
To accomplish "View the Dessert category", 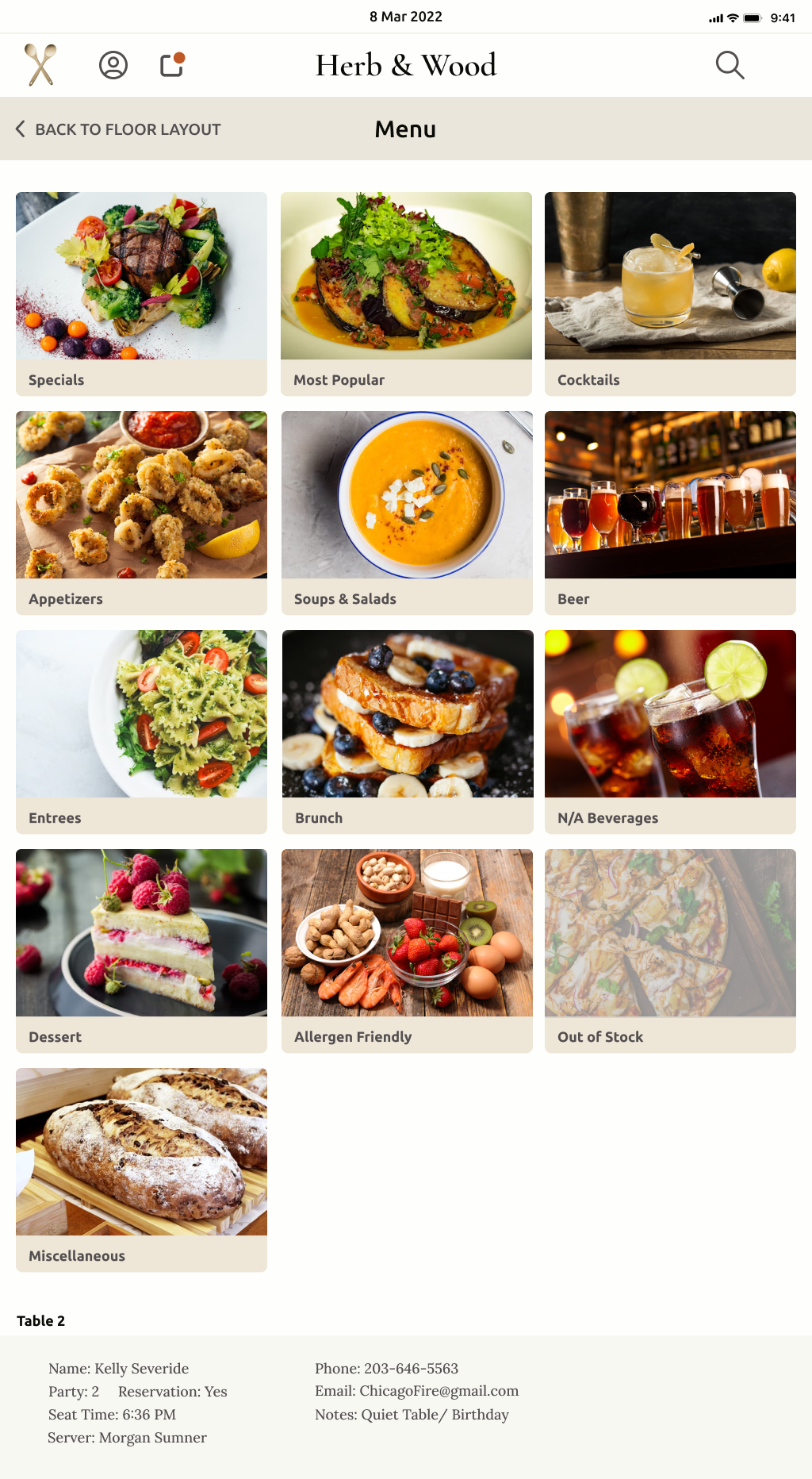I will click(141, 951).
